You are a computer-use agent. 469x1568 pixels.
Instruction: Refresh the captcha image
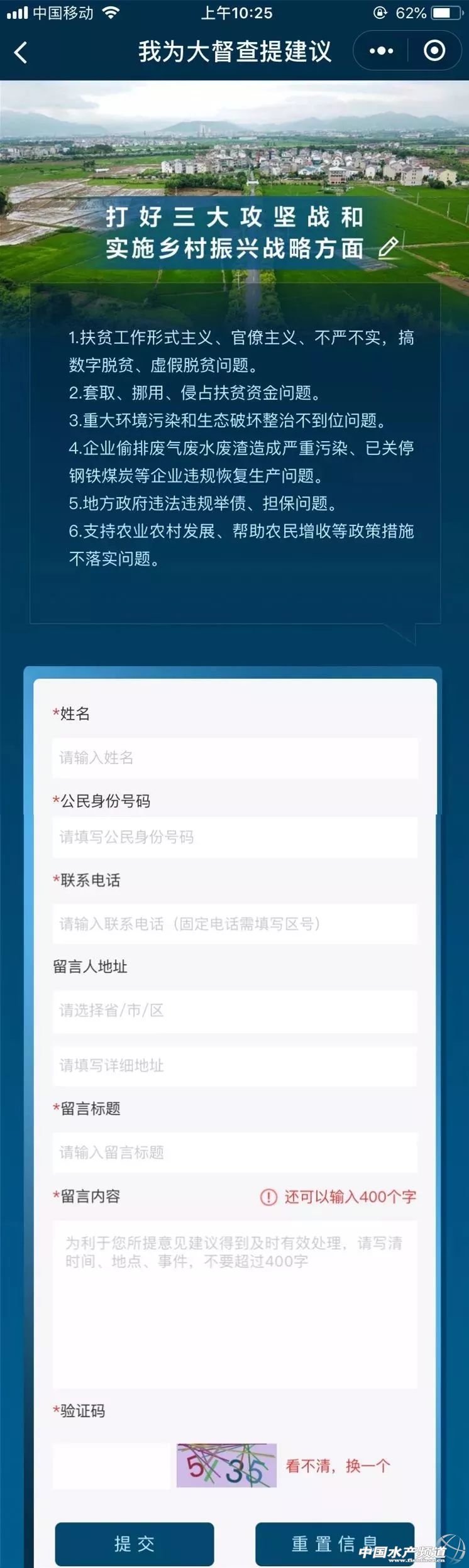pos(226,1467)
